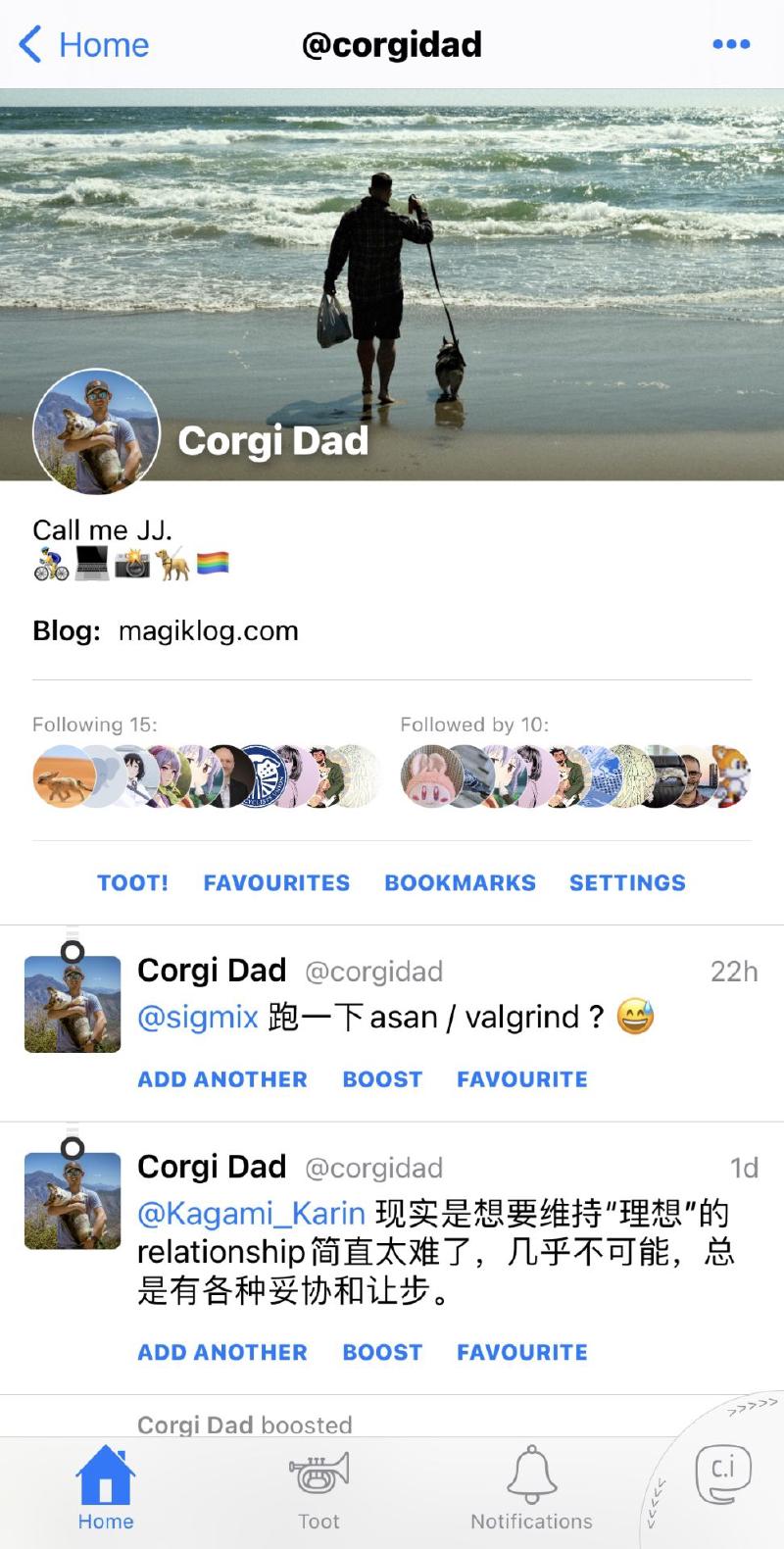The image size is (784, 1549).
Task: Open the @sigmix mention
Action: click(x=198, y=1017)
